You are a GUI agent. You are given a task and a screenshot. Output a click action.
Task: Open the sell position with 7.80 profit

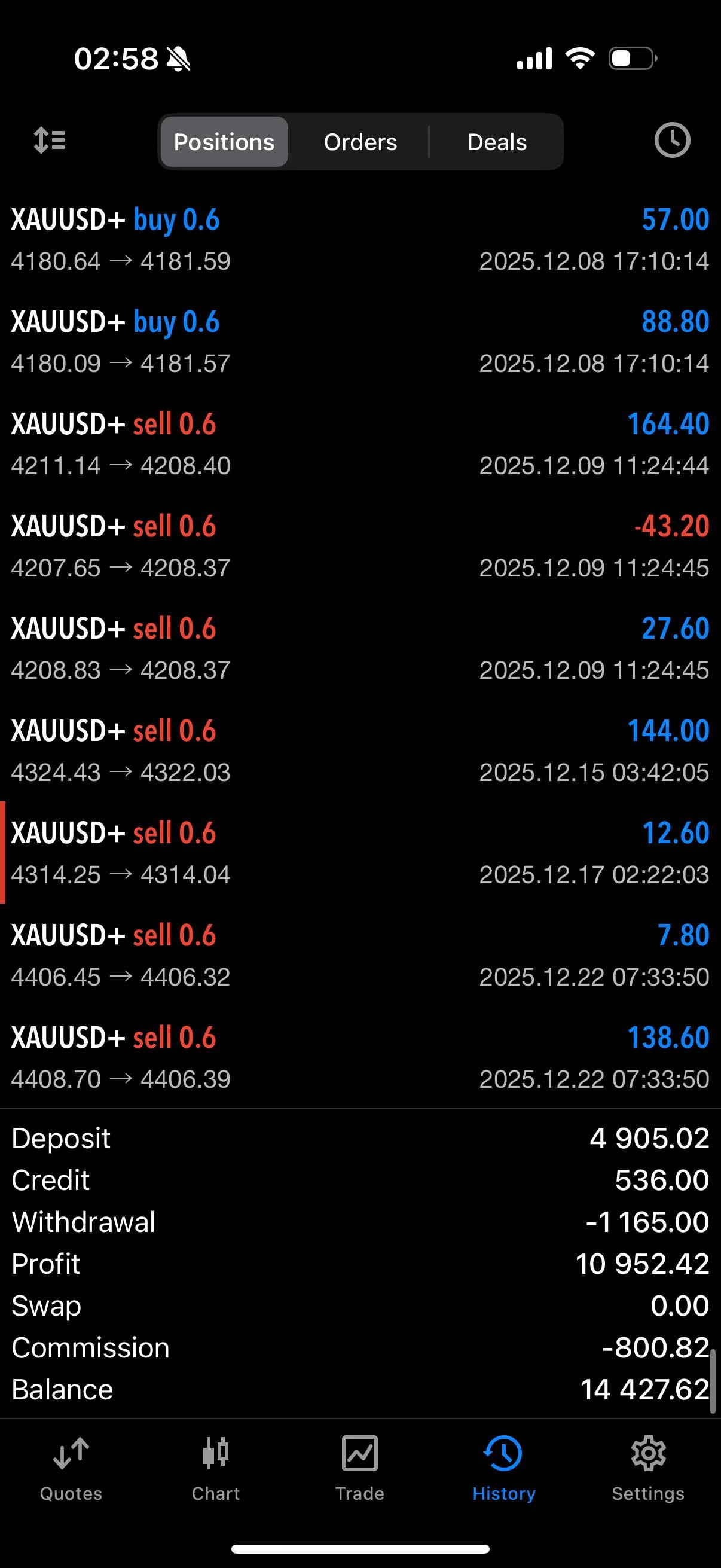(360, 956)
